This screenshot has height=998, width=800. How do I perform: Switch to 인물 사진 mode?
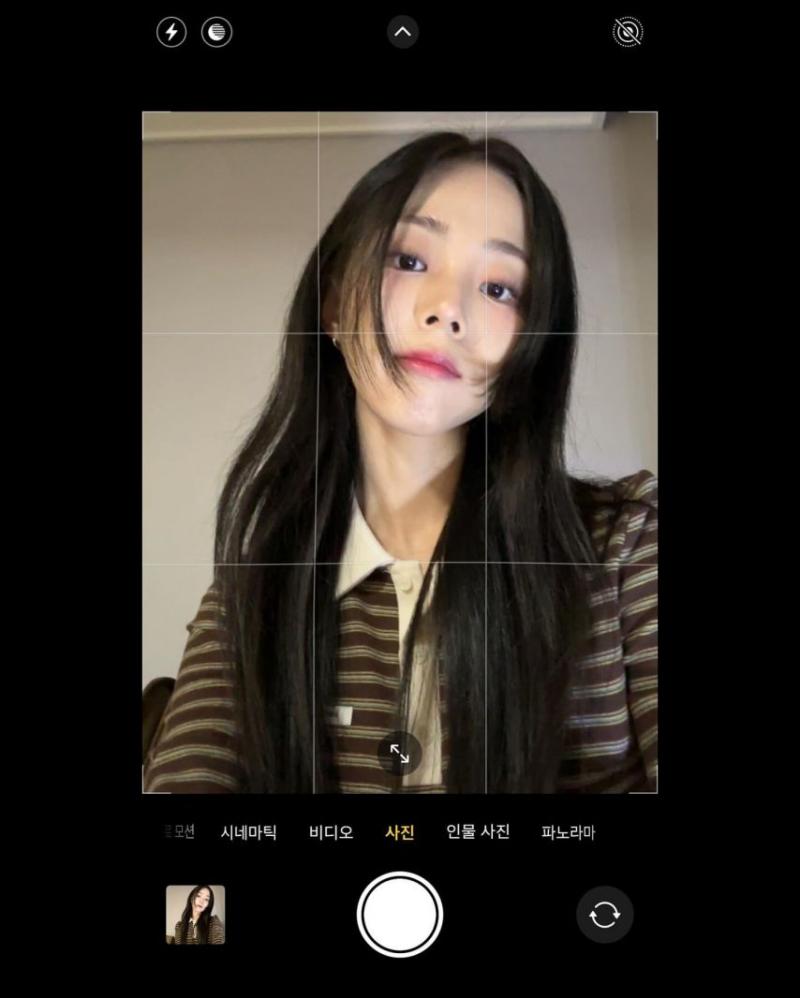(476, 830)
